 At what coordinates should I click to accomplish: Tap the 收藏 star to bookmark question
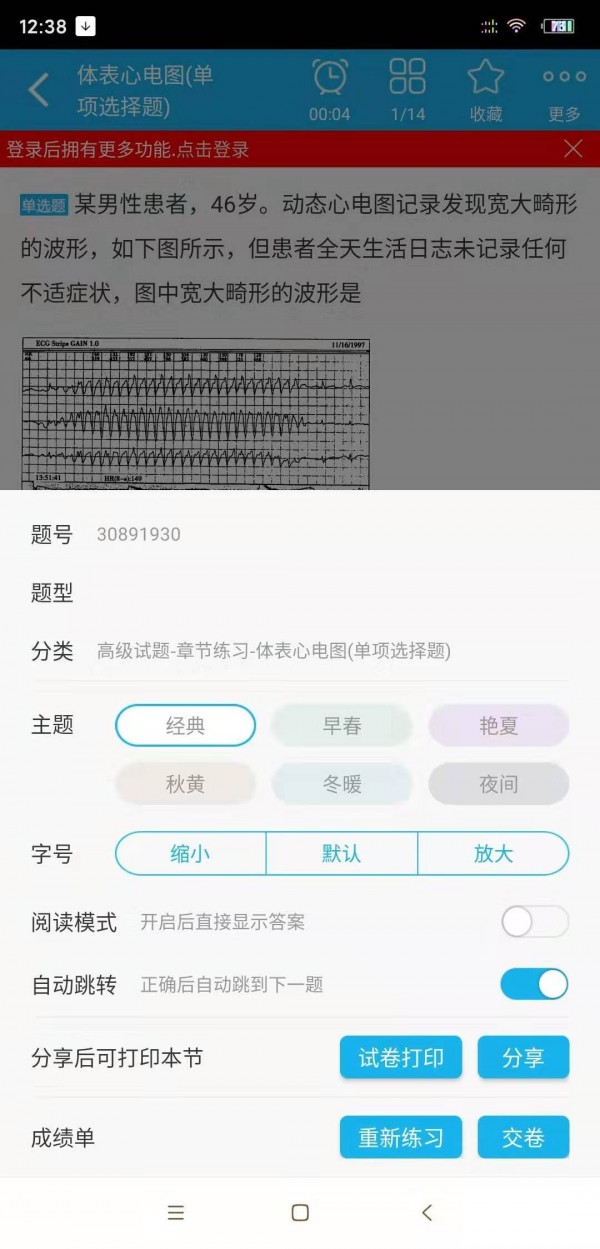(486, 89)
